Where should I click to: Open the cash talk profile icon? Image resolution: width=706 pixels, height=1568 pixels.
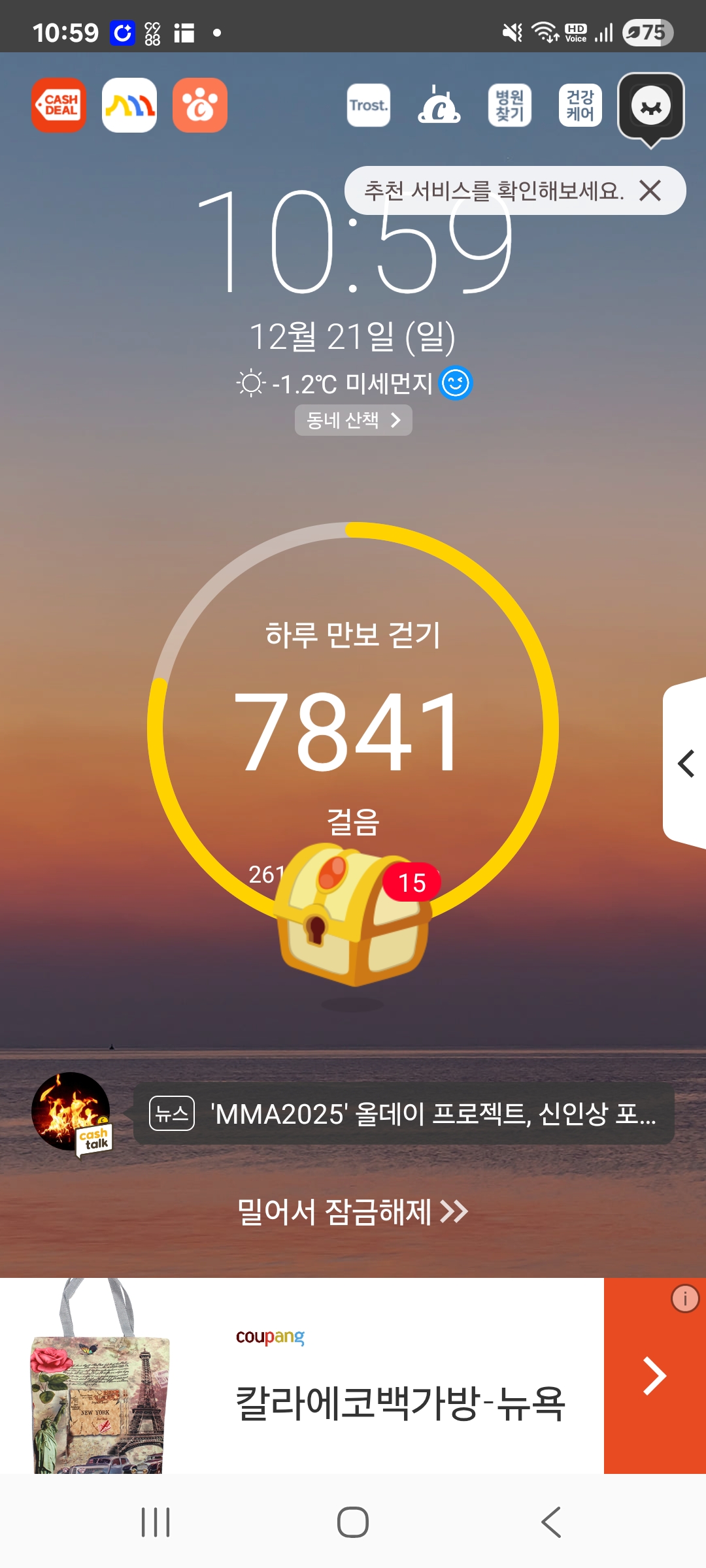pos(71,1112)
